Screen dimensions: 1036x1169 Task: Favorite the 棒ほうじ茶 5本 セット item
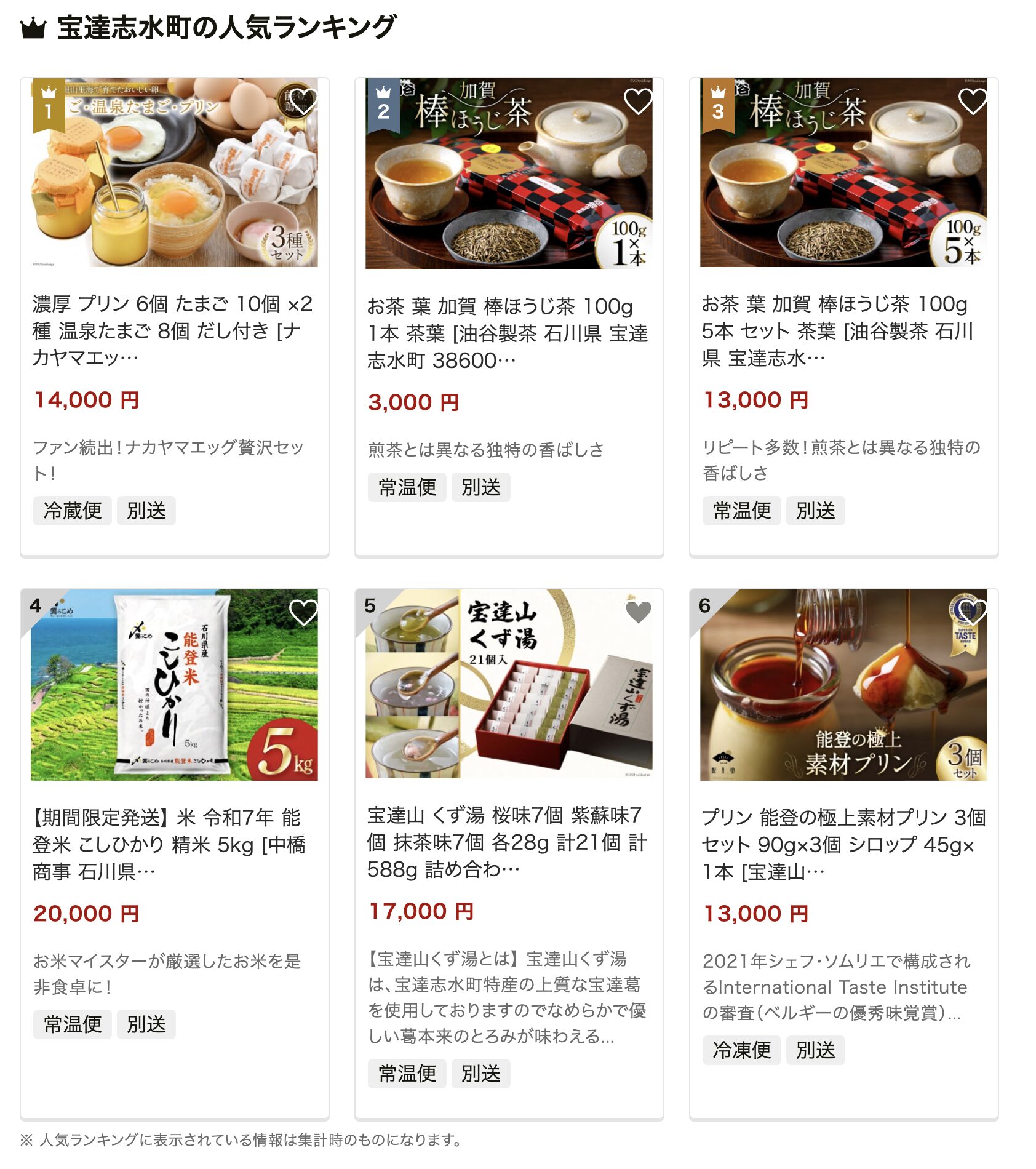click(x=973, y=102)
